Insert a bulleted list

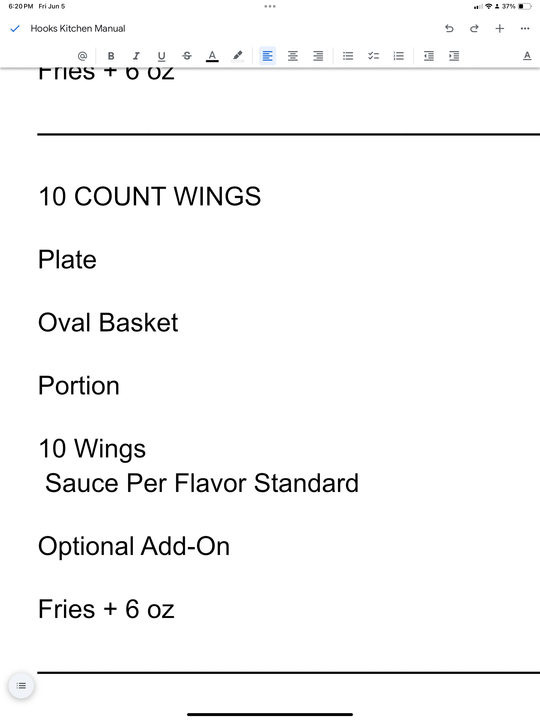(x=348, y=56)
